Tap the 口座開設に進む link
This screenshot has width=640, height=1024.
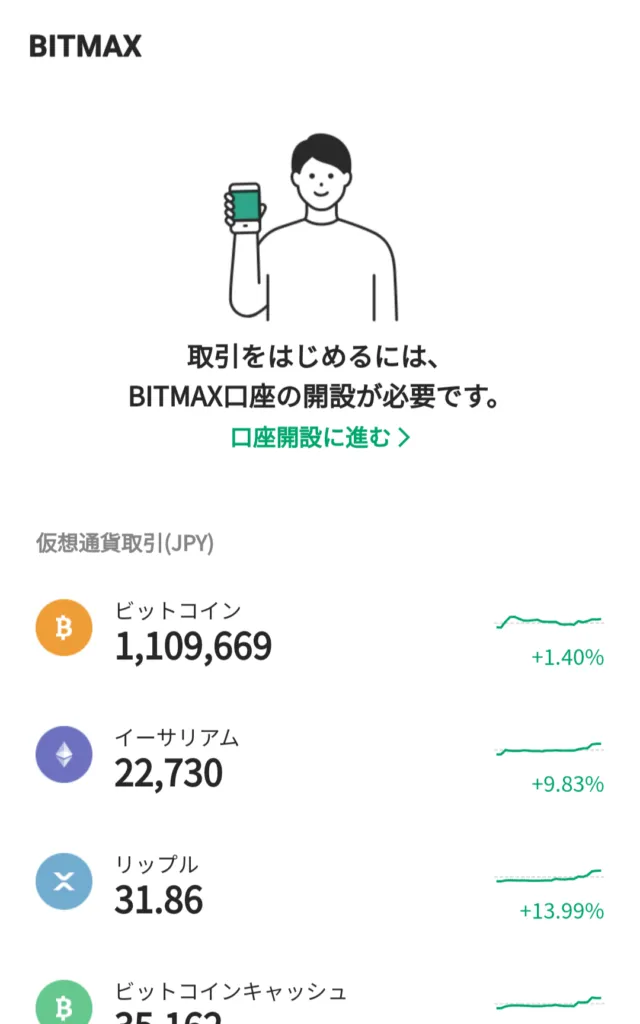(x=320, y=437)
